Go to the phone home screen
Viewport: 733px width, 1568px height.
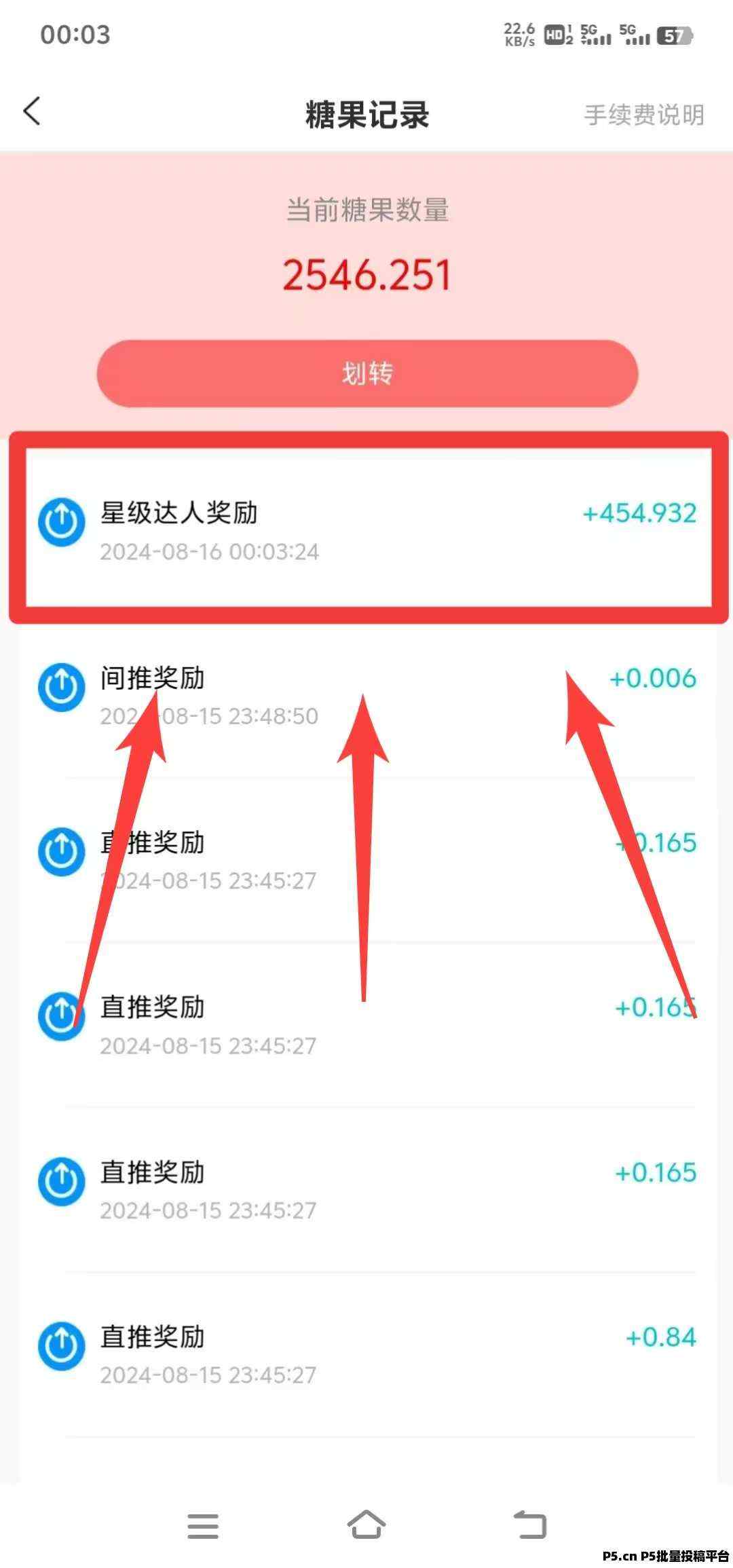click(366, 1525)
